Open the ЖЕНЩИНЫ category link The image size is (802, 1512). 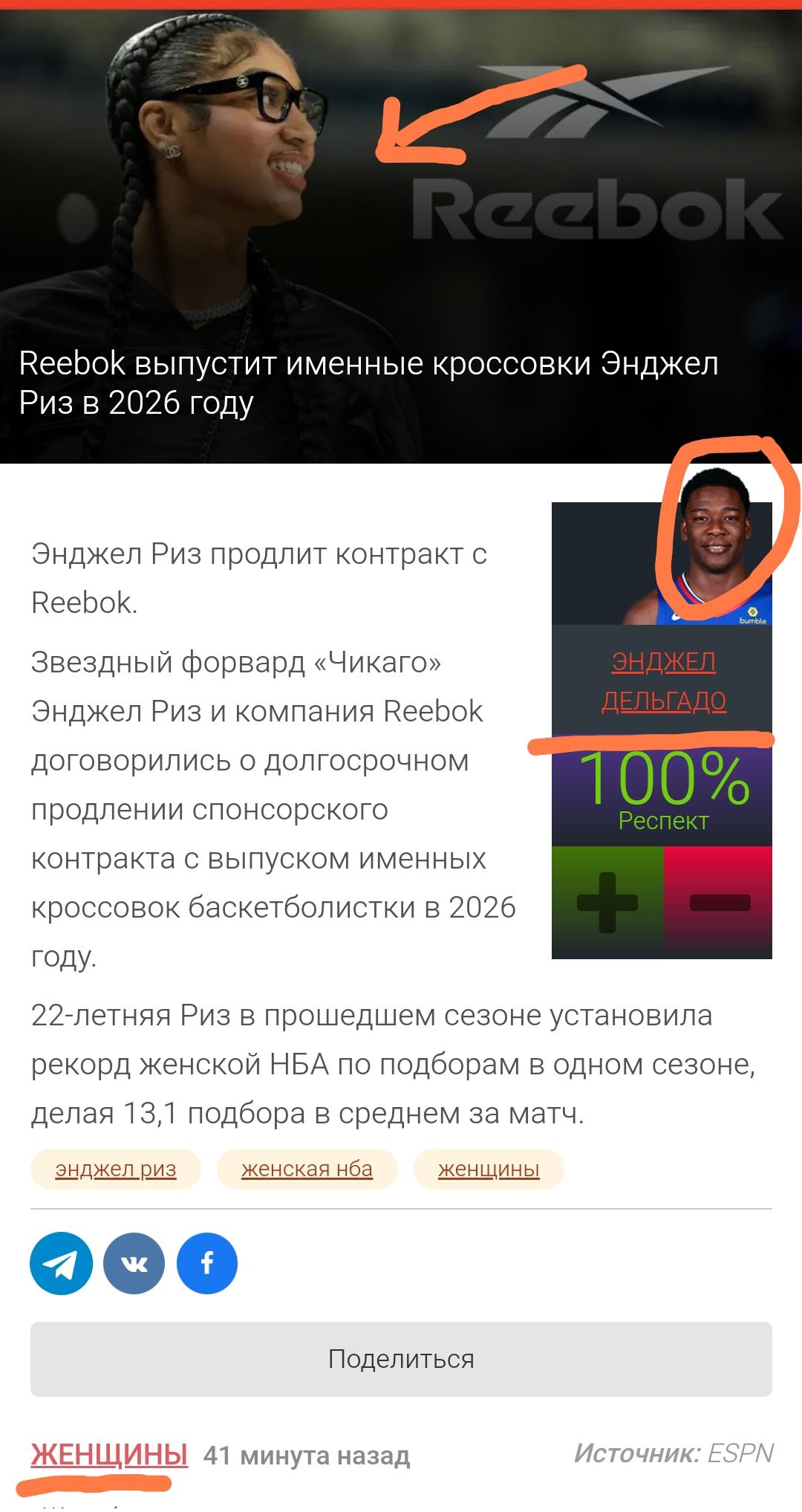coord(109,1454)
